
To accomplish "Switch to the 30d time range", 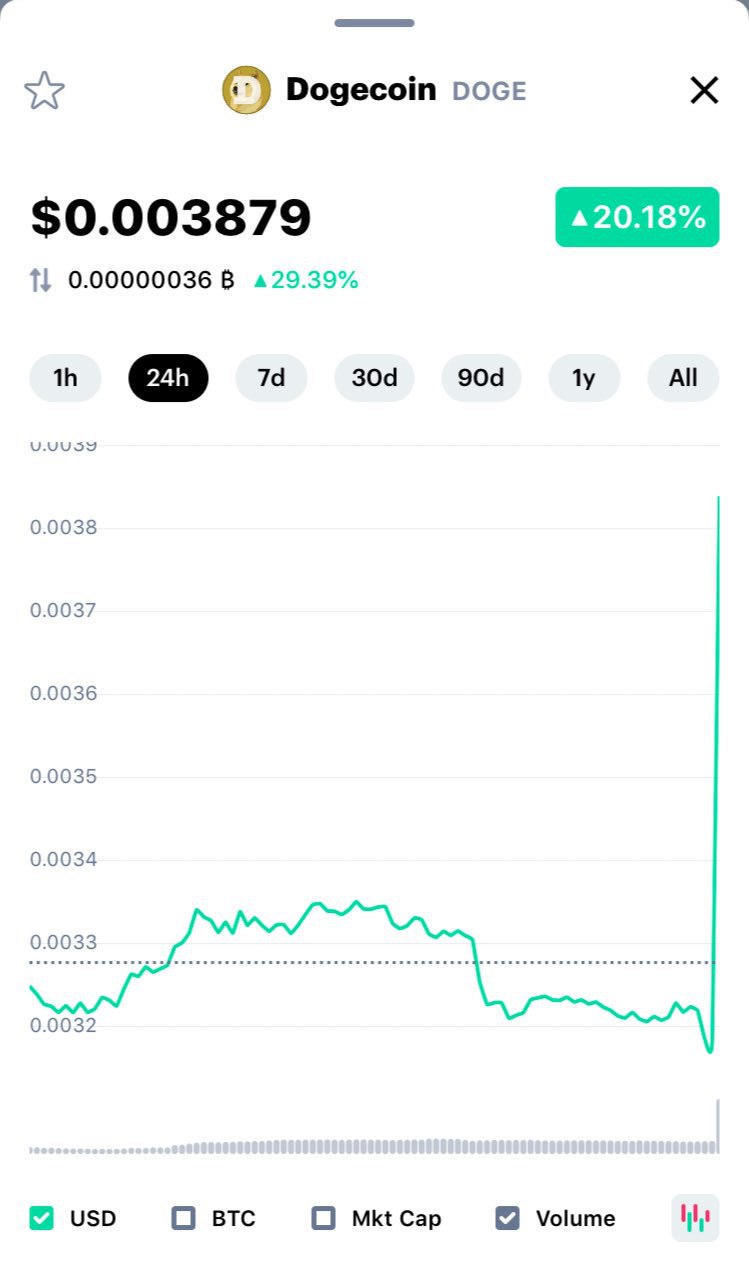I will pyautogui.click(x=374, y=378).
